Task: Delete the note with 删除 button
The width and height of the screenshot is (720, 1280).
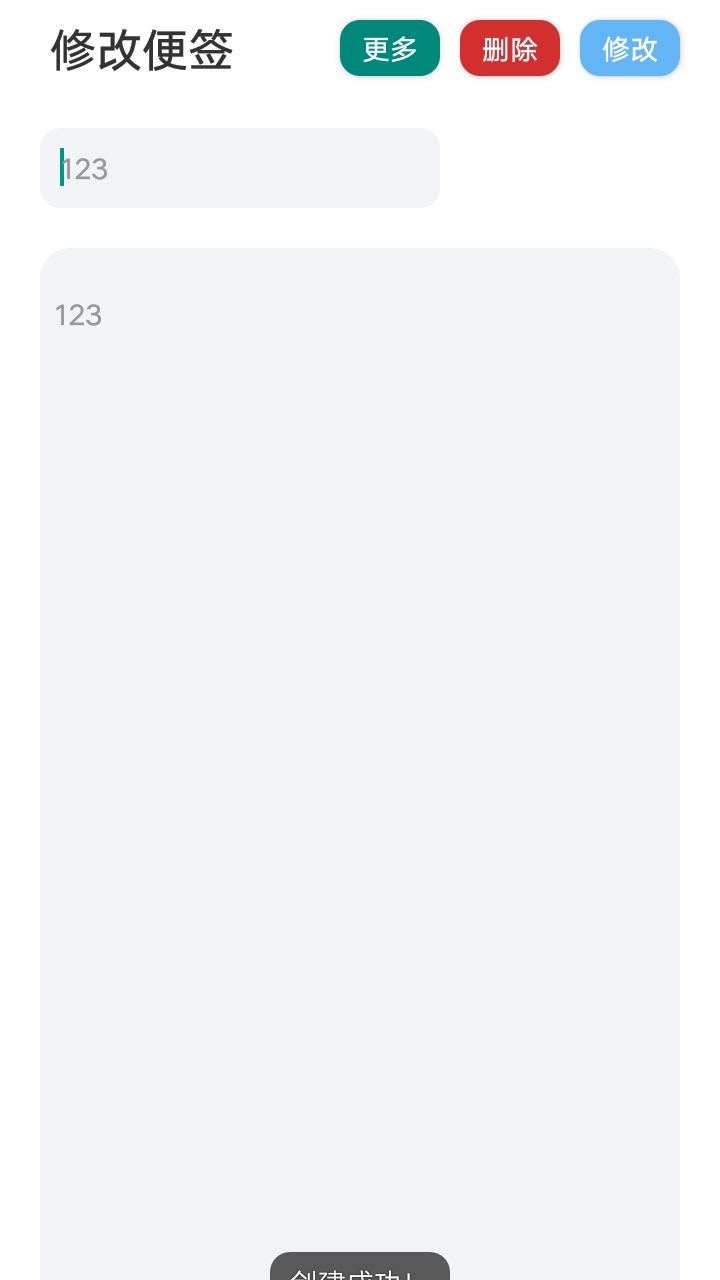Action: (510, 48)
